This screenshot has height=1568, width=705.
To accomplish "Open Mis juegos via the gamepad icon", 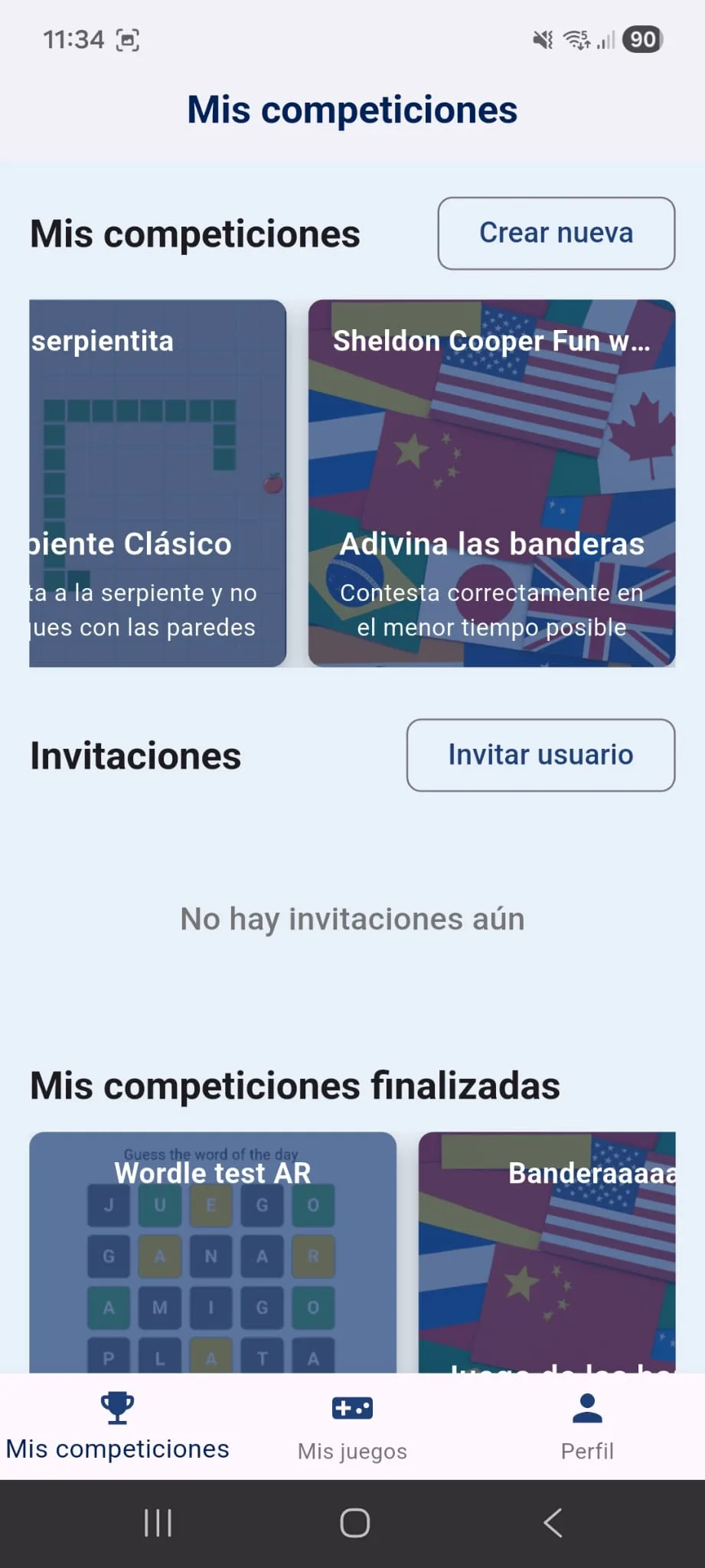I will click(352, 1407).
